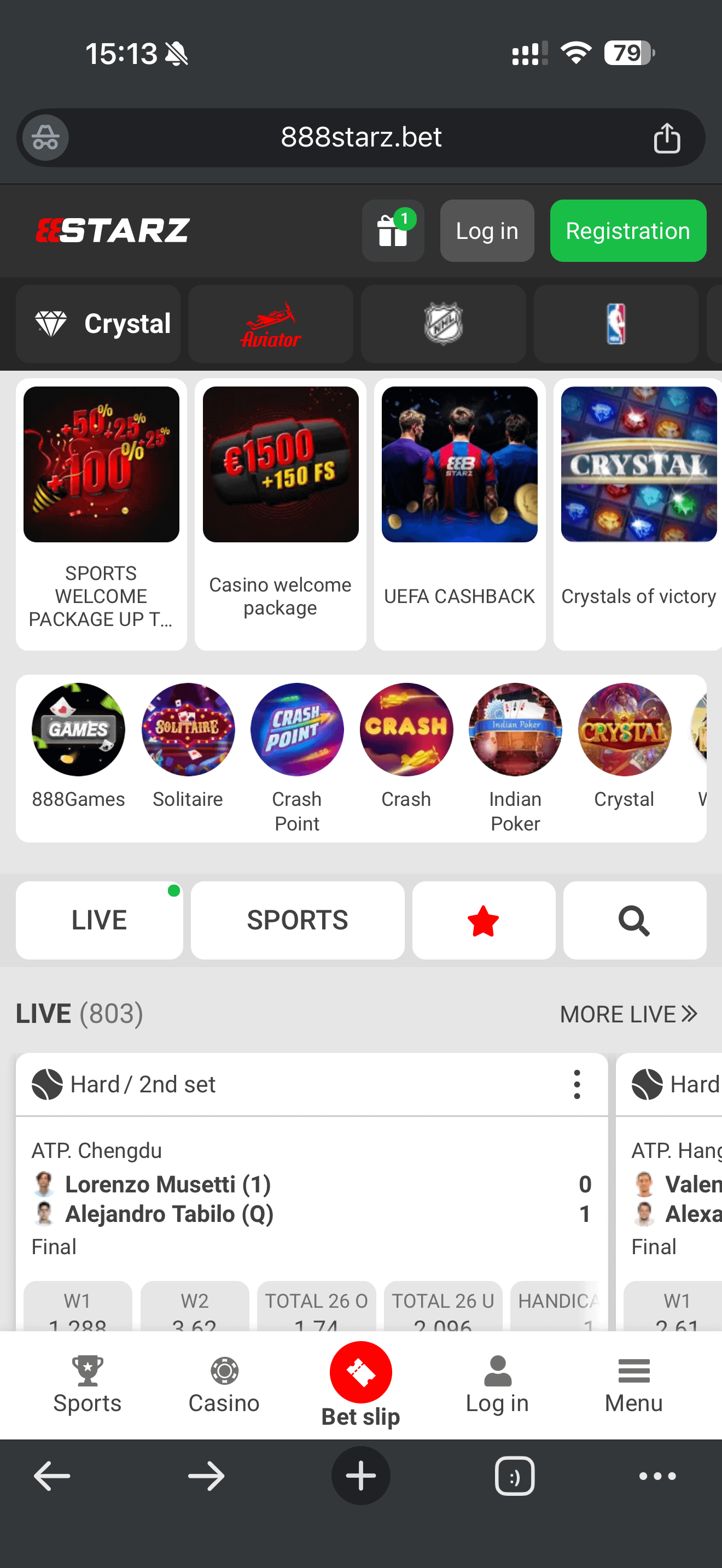Select the W2 3.62 odds for Tabilo
722x1568 pixels.
coord(195,1309)
